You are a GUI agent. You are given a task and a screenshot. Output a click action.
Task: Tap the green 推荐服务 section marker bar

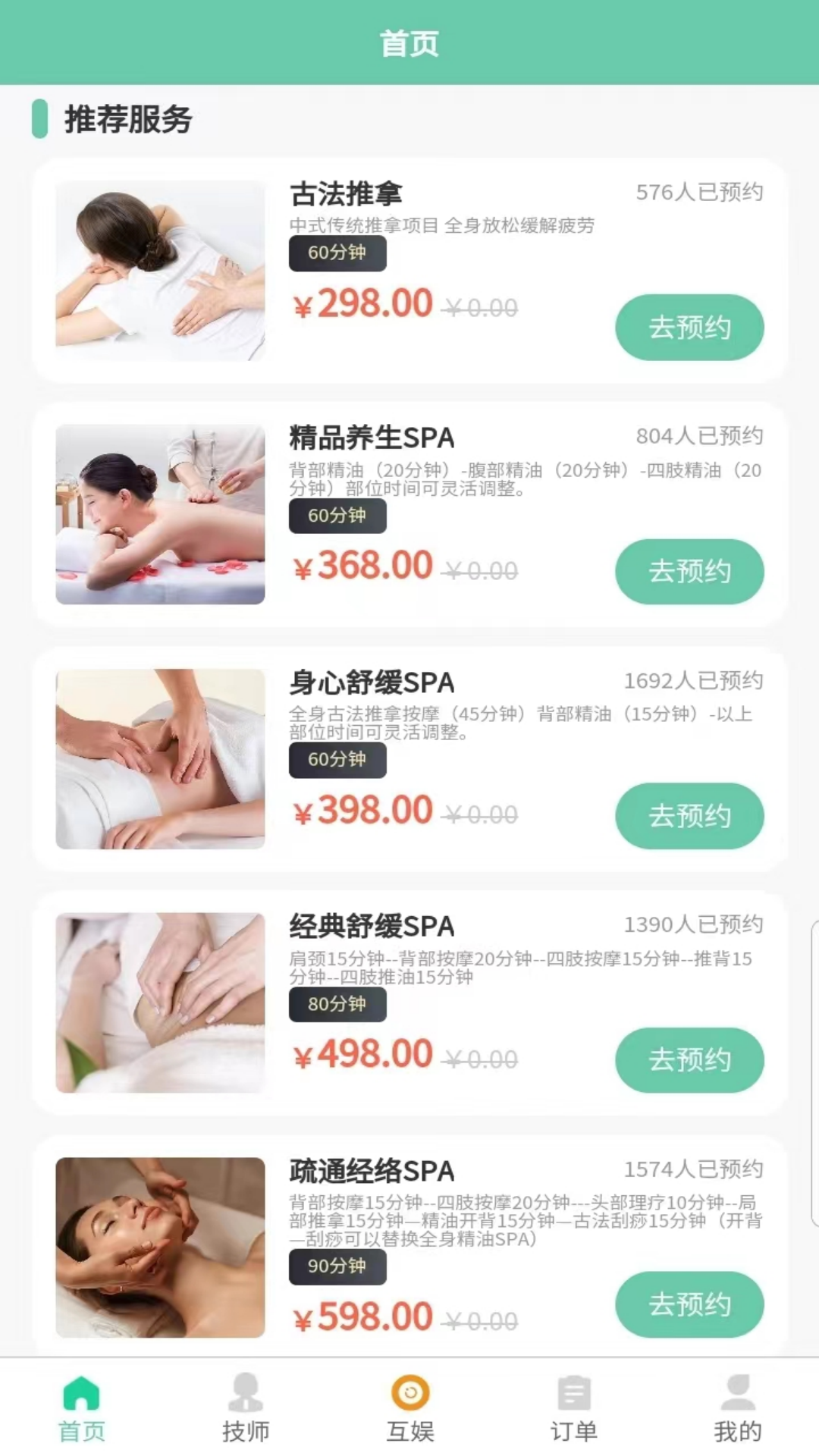[x=39, y=119]
